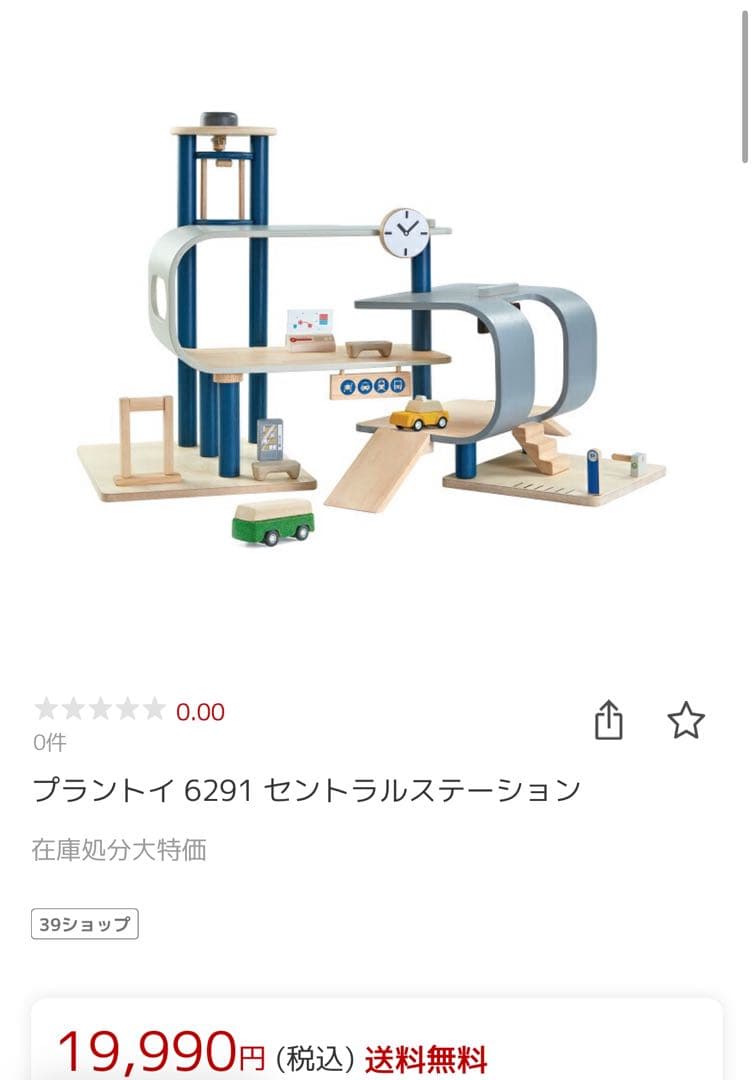Open the 39ショップ badge

point(85,924)
